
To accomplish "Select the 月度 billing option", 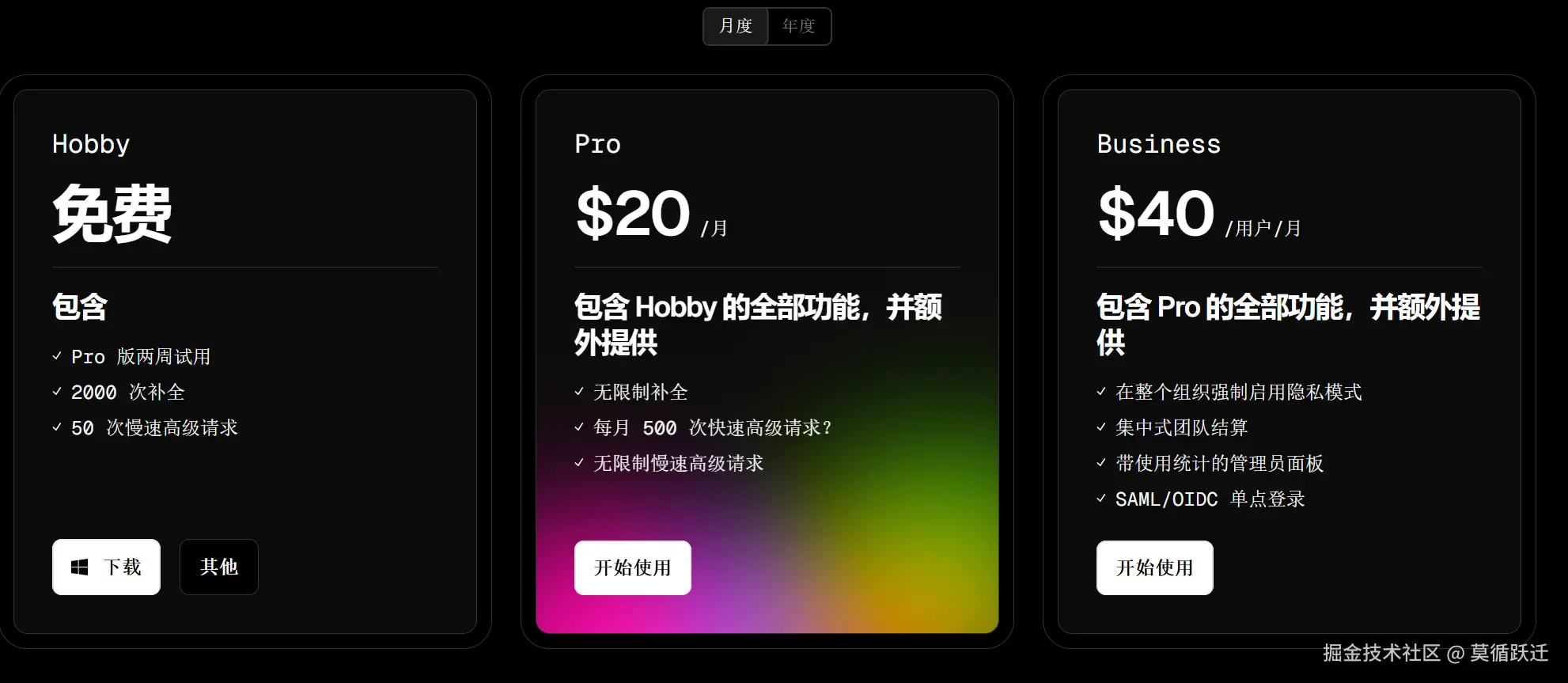I will pyautogui.click(x=736, y=26).
